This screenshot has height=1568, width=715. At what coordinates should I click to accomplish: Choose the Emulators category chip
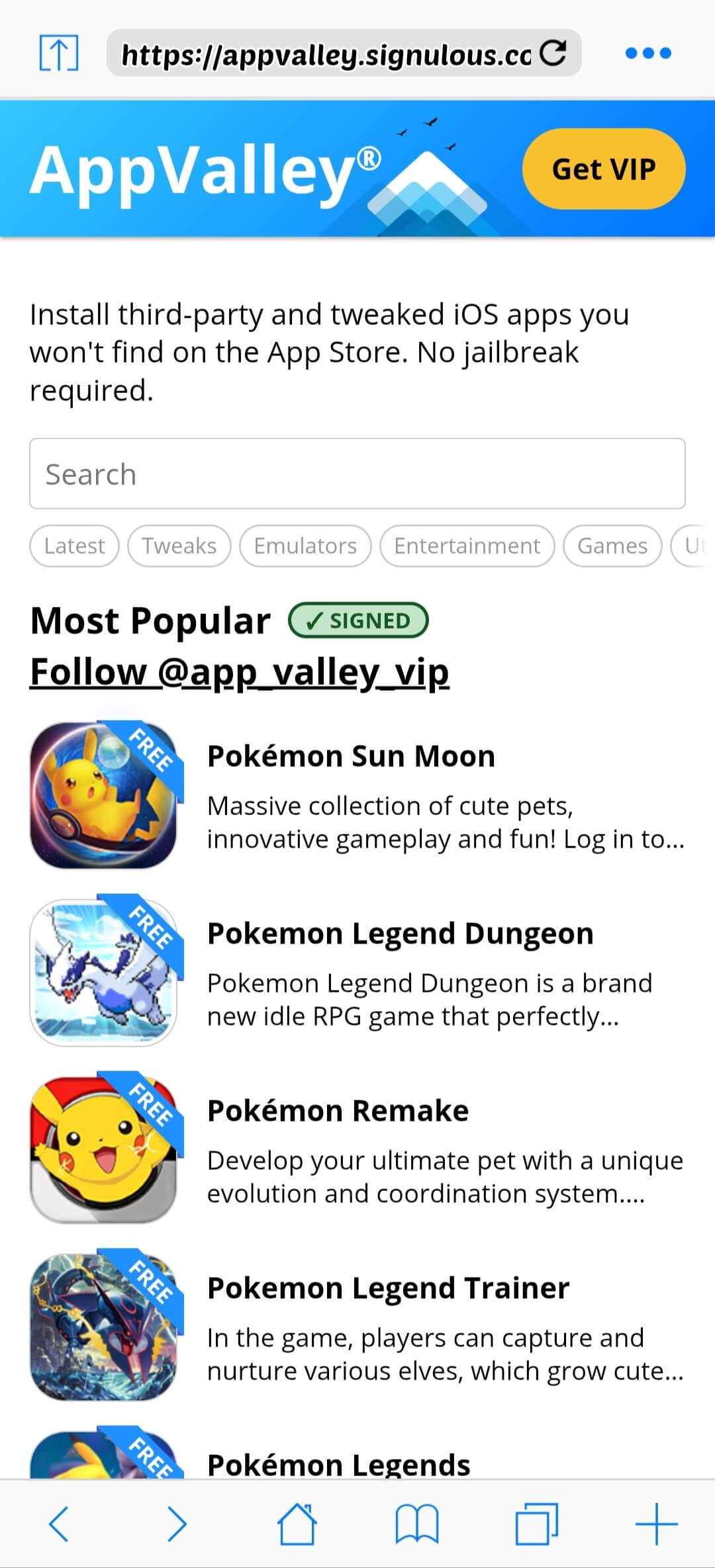coord(305,546)
